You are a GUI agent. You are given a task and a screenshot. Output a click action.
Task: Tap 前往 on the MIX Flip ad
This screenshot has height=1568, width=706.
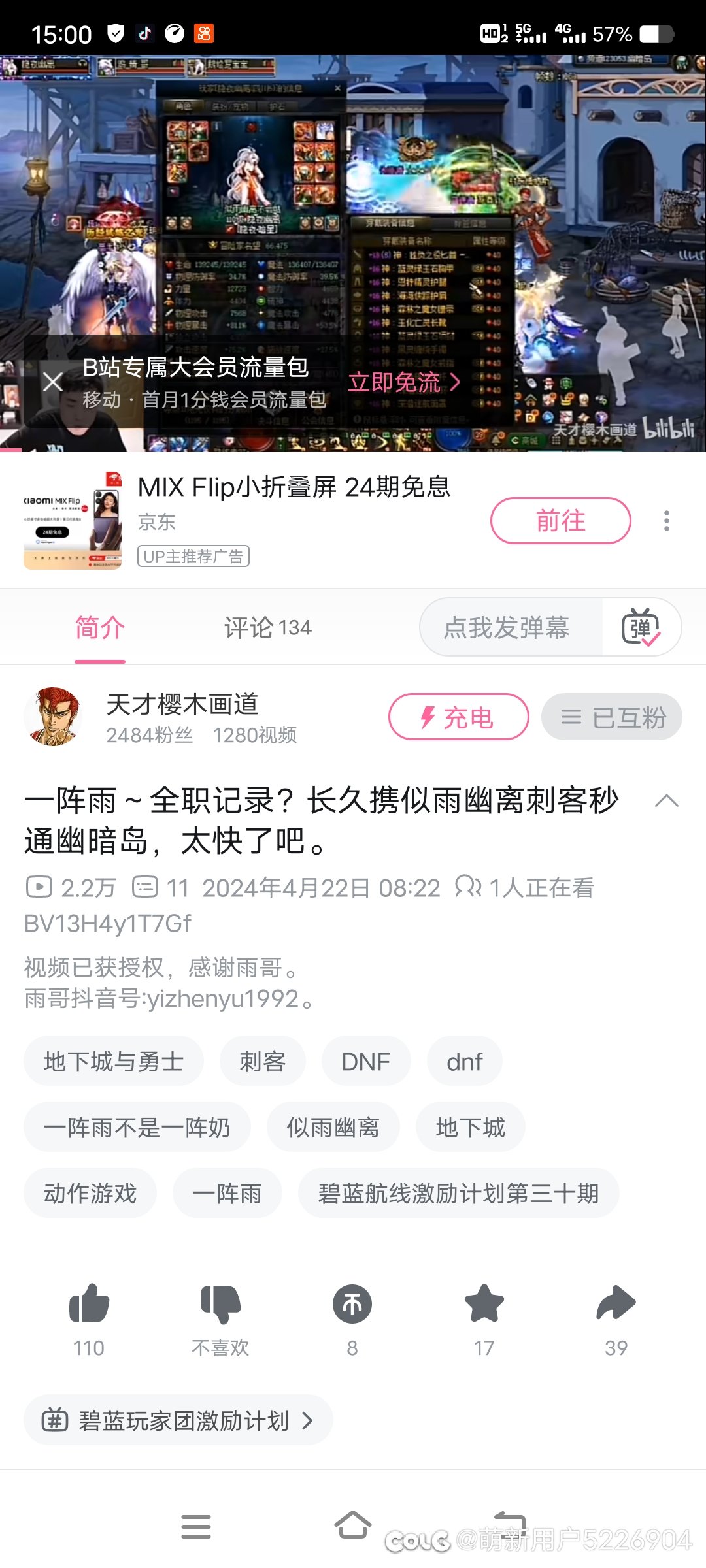[560, 521]
